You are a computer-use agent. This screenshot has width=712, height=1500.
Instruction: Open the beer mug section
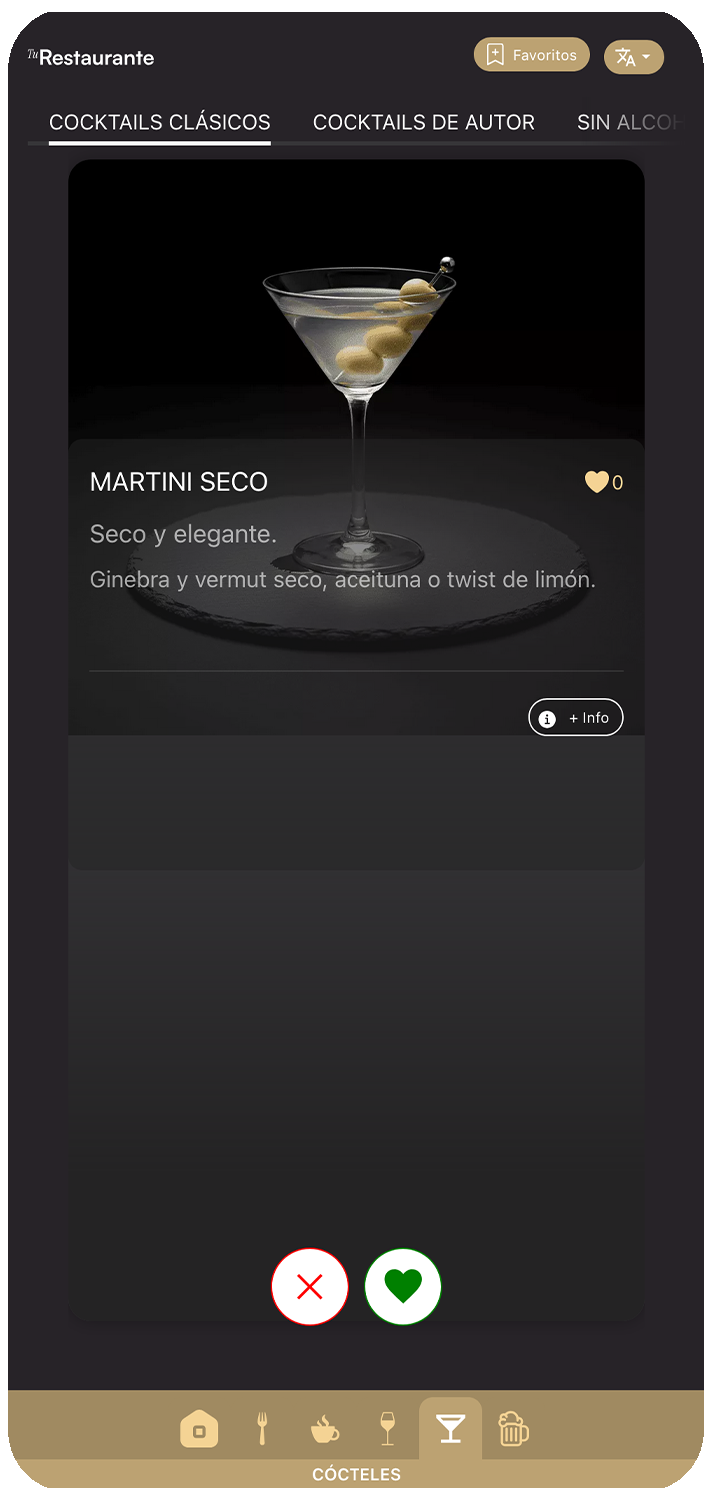click(x=513, y=1429)
